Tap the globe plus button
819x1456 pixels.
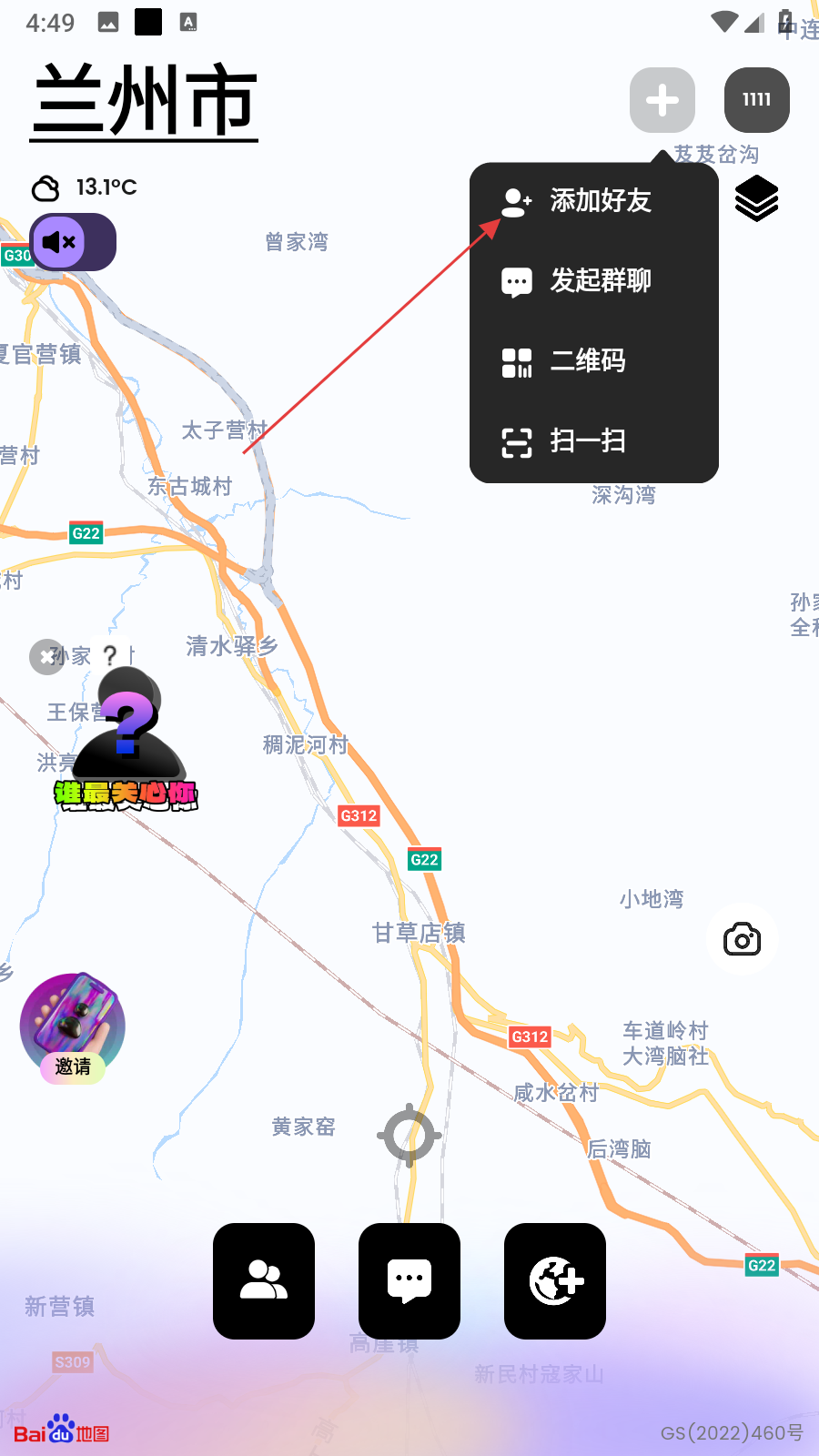tap(555, 1280)
